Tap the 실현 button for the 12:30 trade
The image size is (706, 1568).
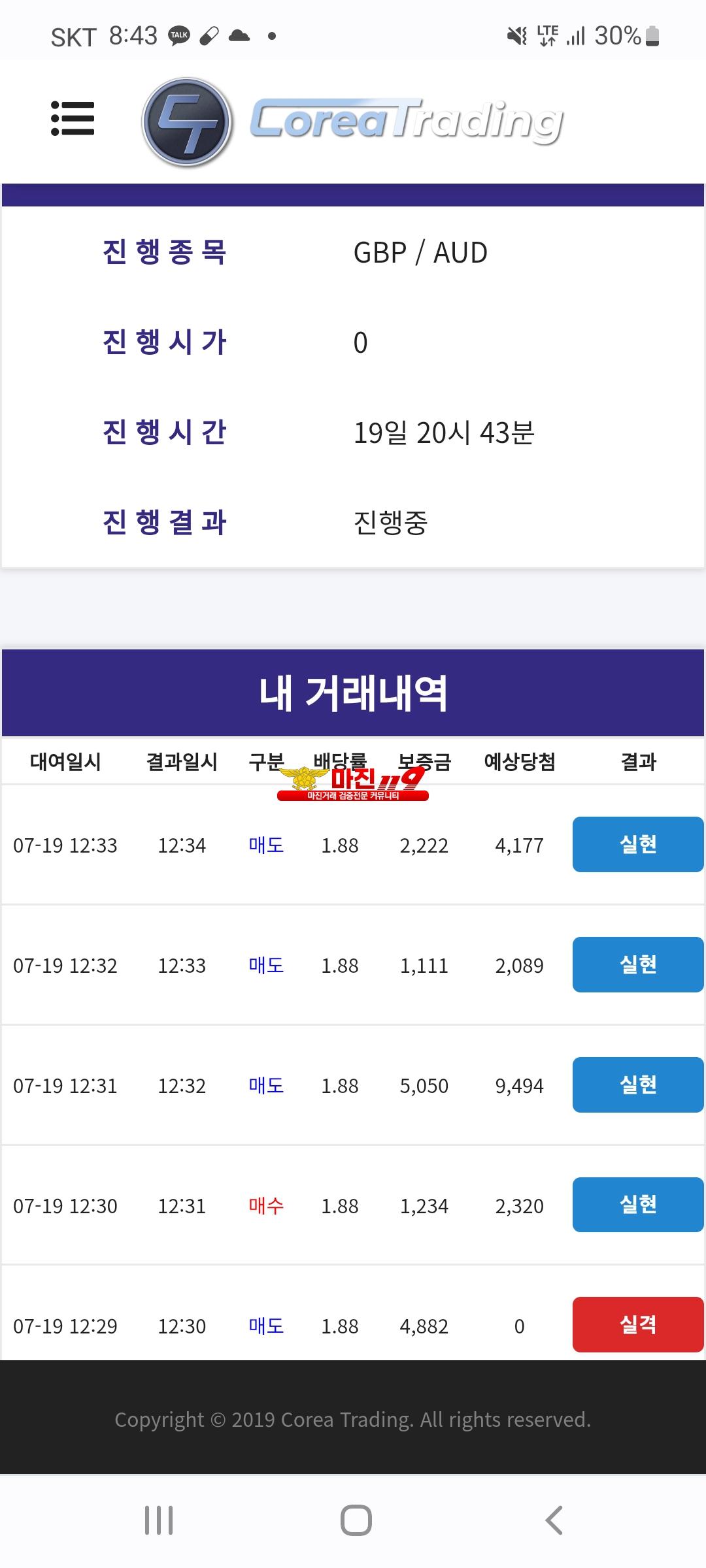pos(638,1205)
